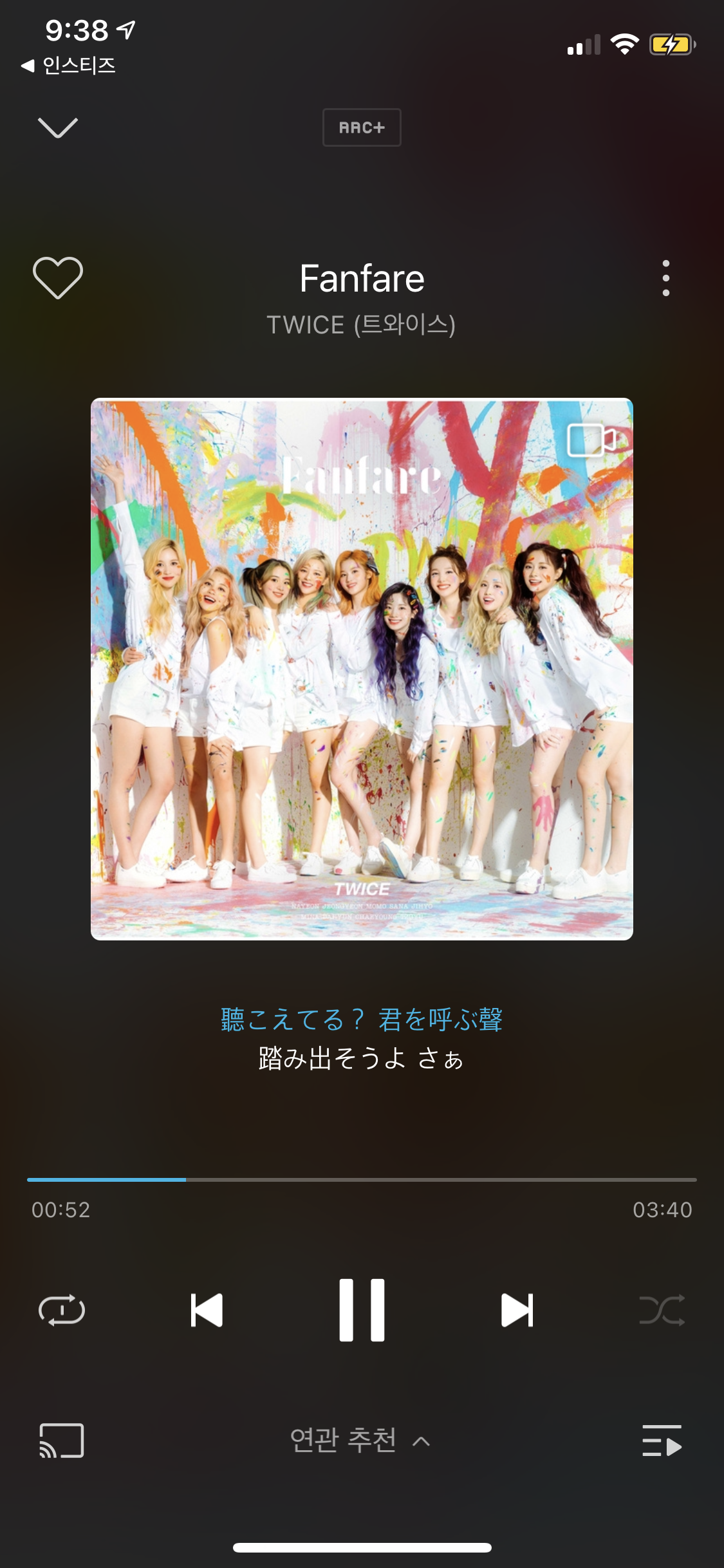Pause the current song
Screen dimensions: 724x1568
(362, 1310)
